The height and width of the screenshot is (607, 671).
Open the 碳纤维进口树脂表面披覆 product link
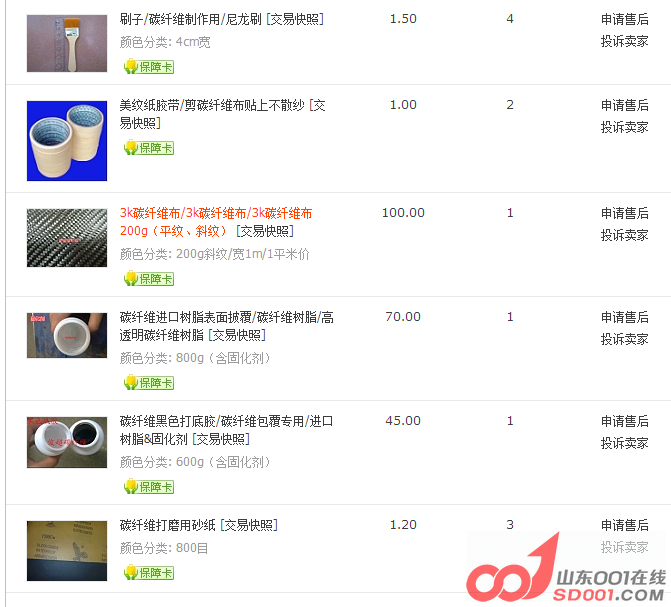(x=226, y=317)
